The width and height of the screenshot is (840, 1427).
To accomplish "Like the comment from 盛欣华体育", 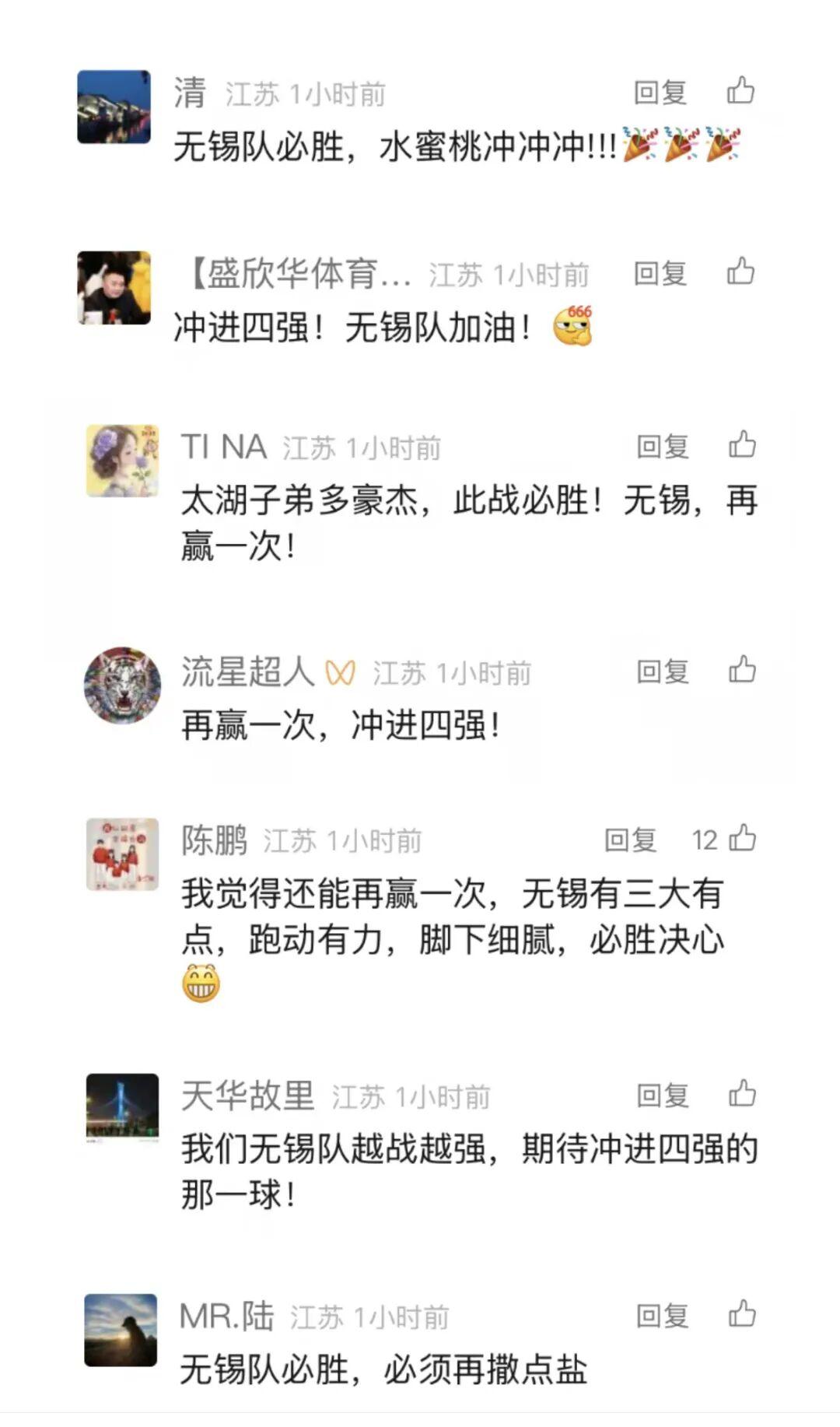I will click(740, 272).
